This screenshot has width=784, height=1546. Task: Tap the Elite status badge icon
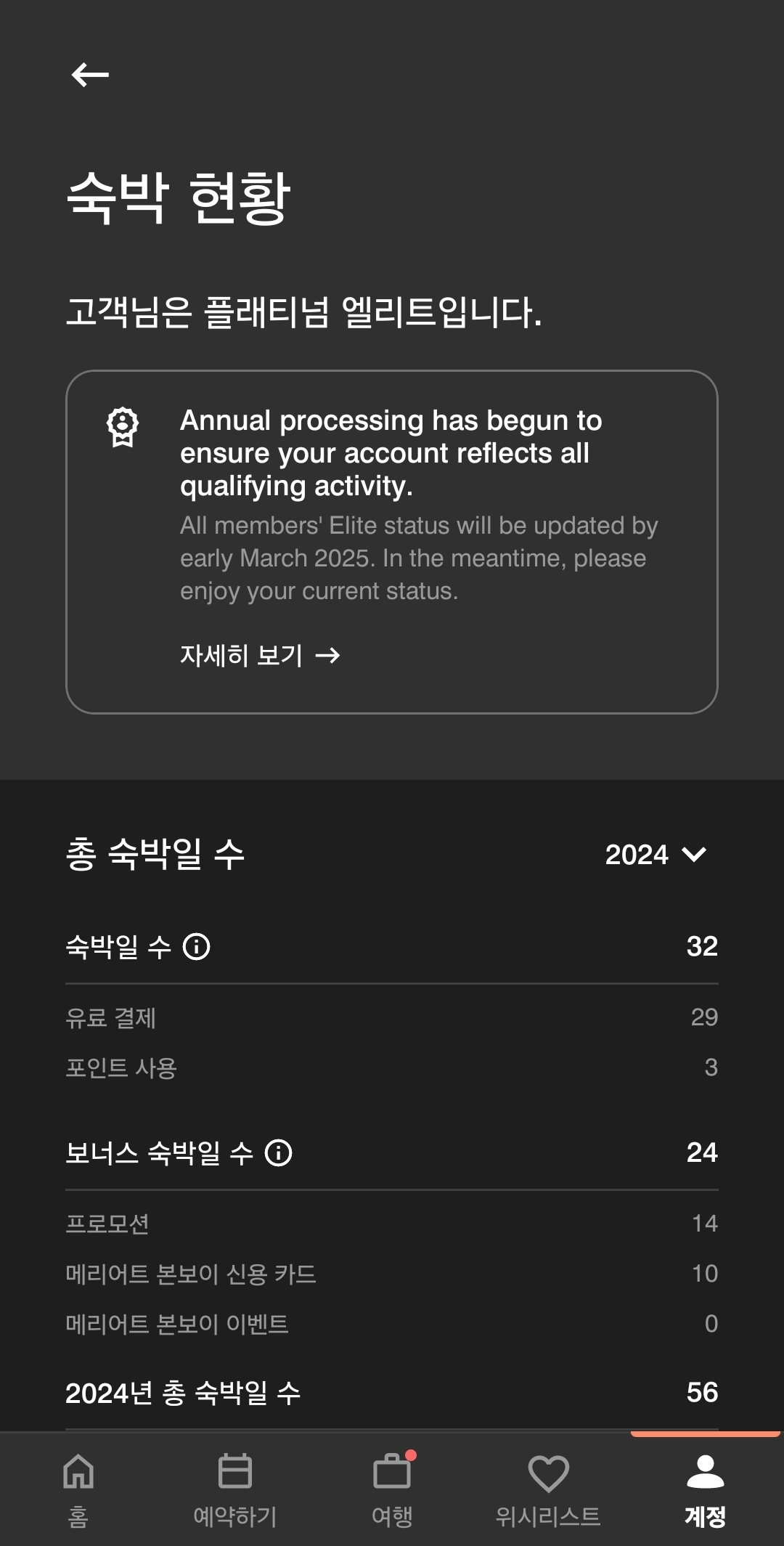click(x=122, y=428)
